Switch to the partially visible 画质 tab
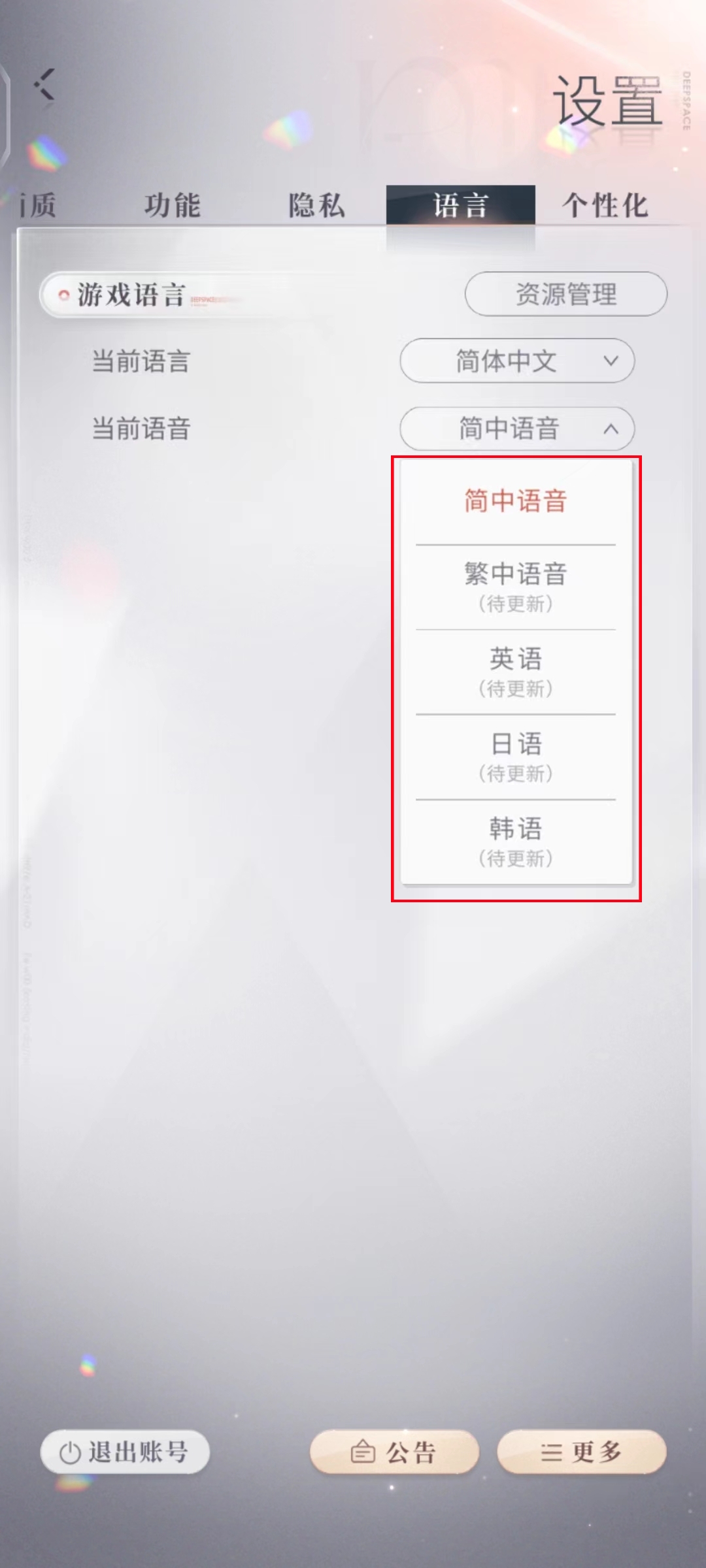 click(38, 205)
